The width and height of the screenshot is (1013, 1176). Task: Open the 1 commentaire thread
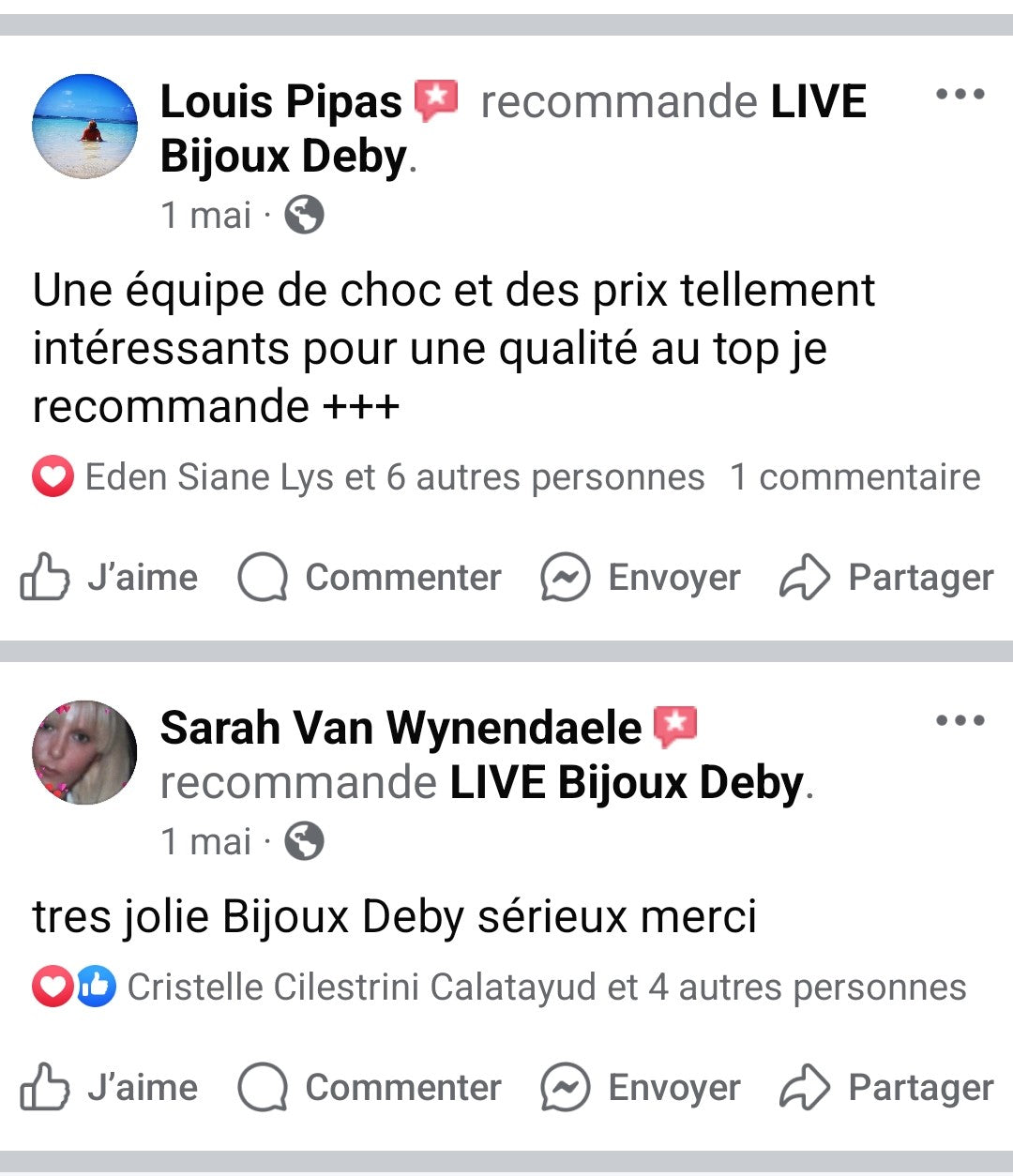tap(854, 477)
